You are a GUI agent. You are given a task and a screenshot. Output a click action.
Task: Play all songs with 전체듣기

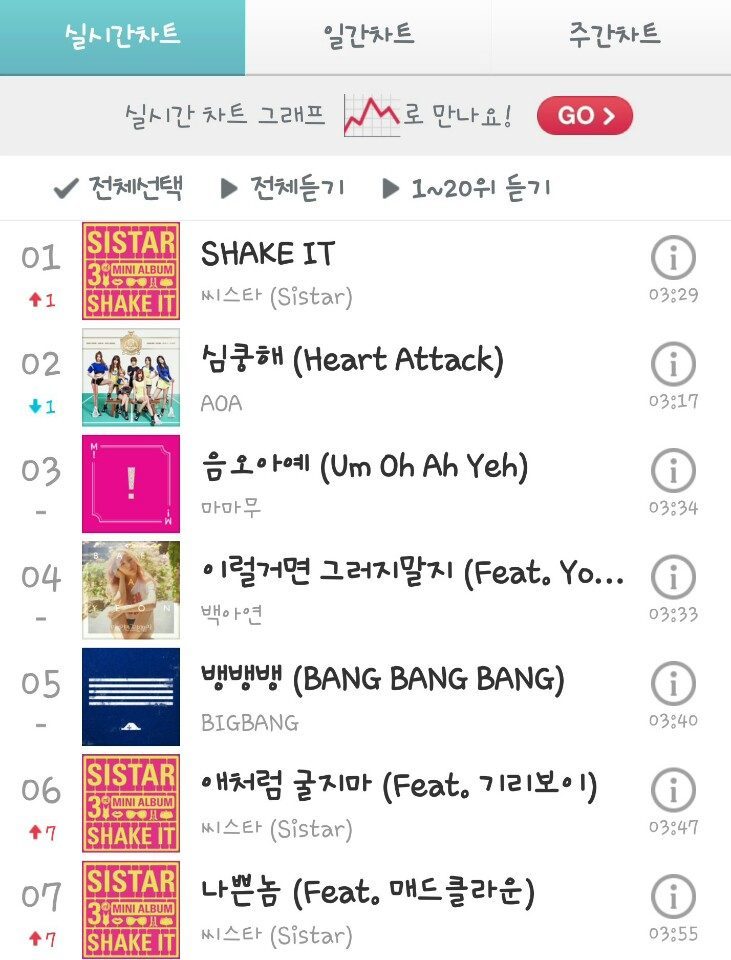(x=283, y=188)
